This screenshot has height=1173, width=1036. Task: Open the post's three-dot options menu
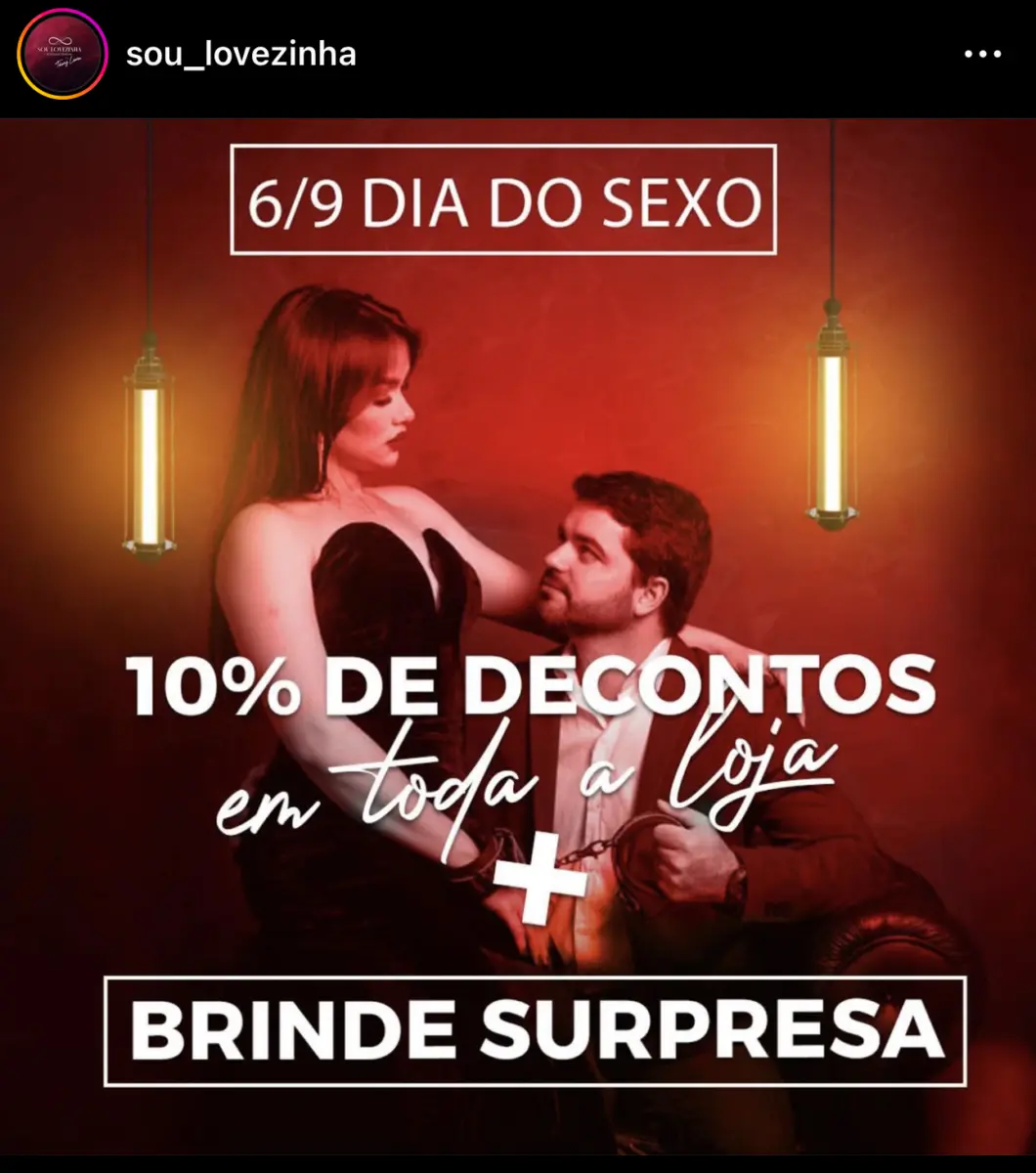(982, 55)
